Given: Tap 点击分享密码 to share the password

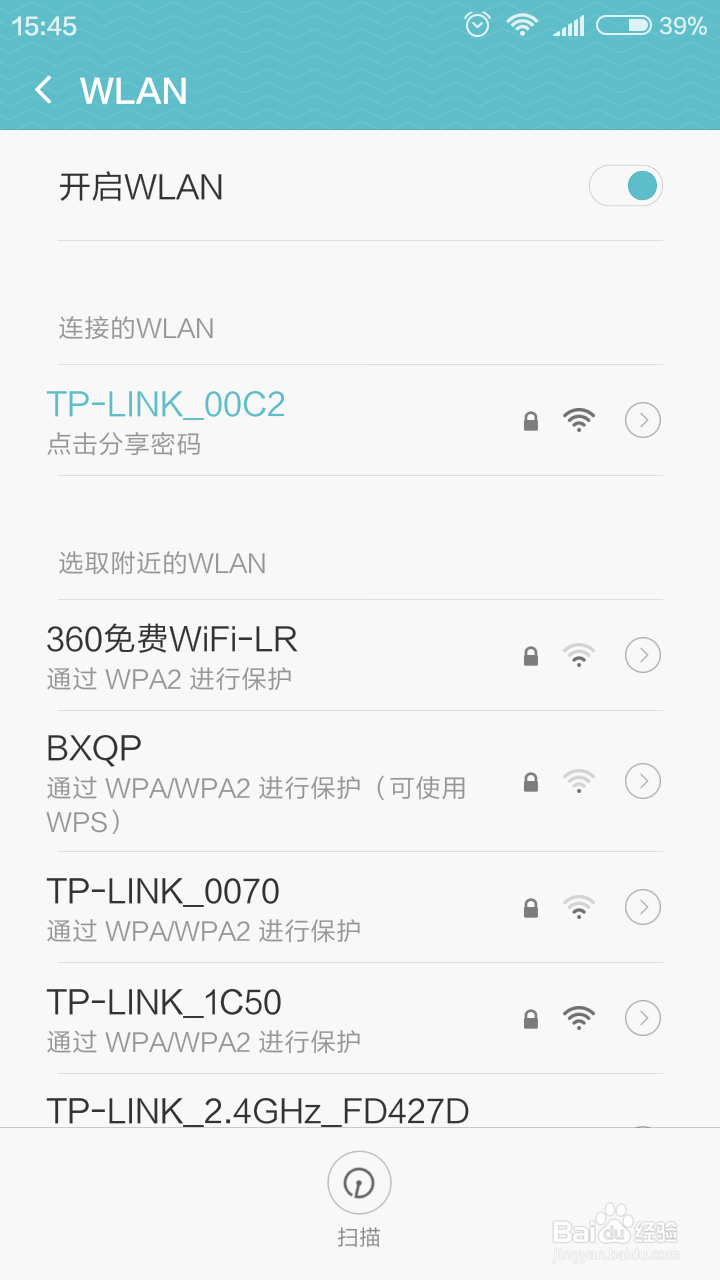Looking at the screenshot, I should point(125,444).
